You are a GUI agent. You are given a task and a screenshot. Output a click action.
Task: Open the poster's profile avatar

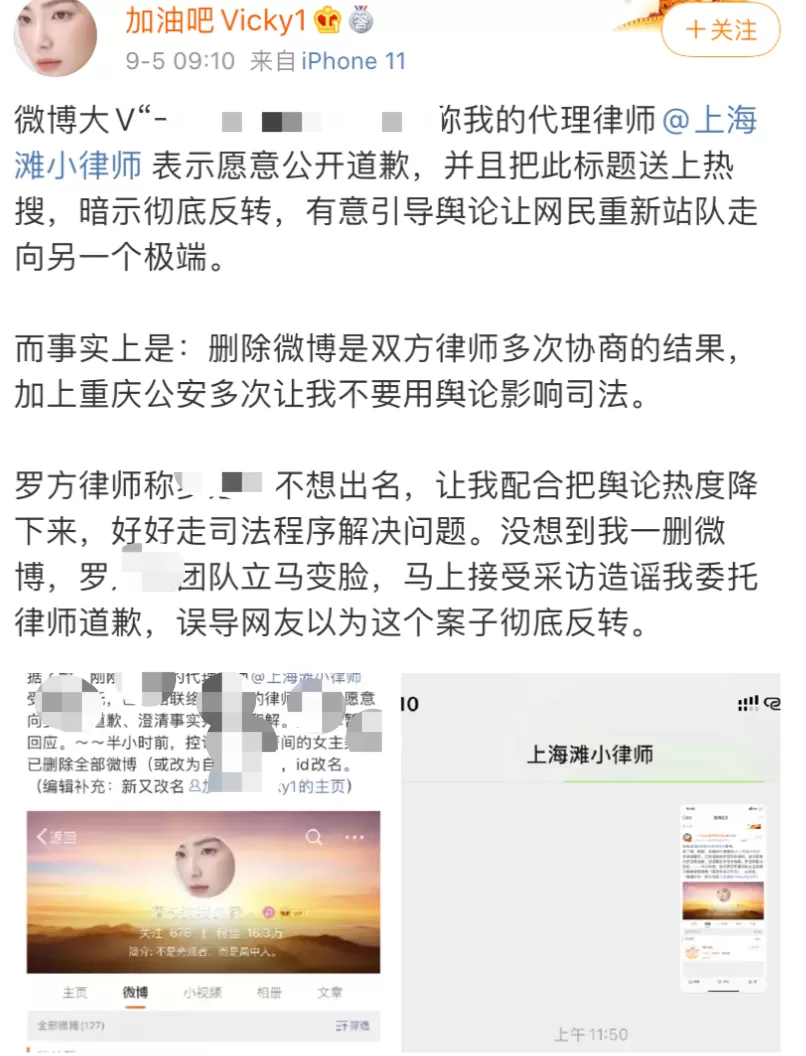[x=56, y=36]
